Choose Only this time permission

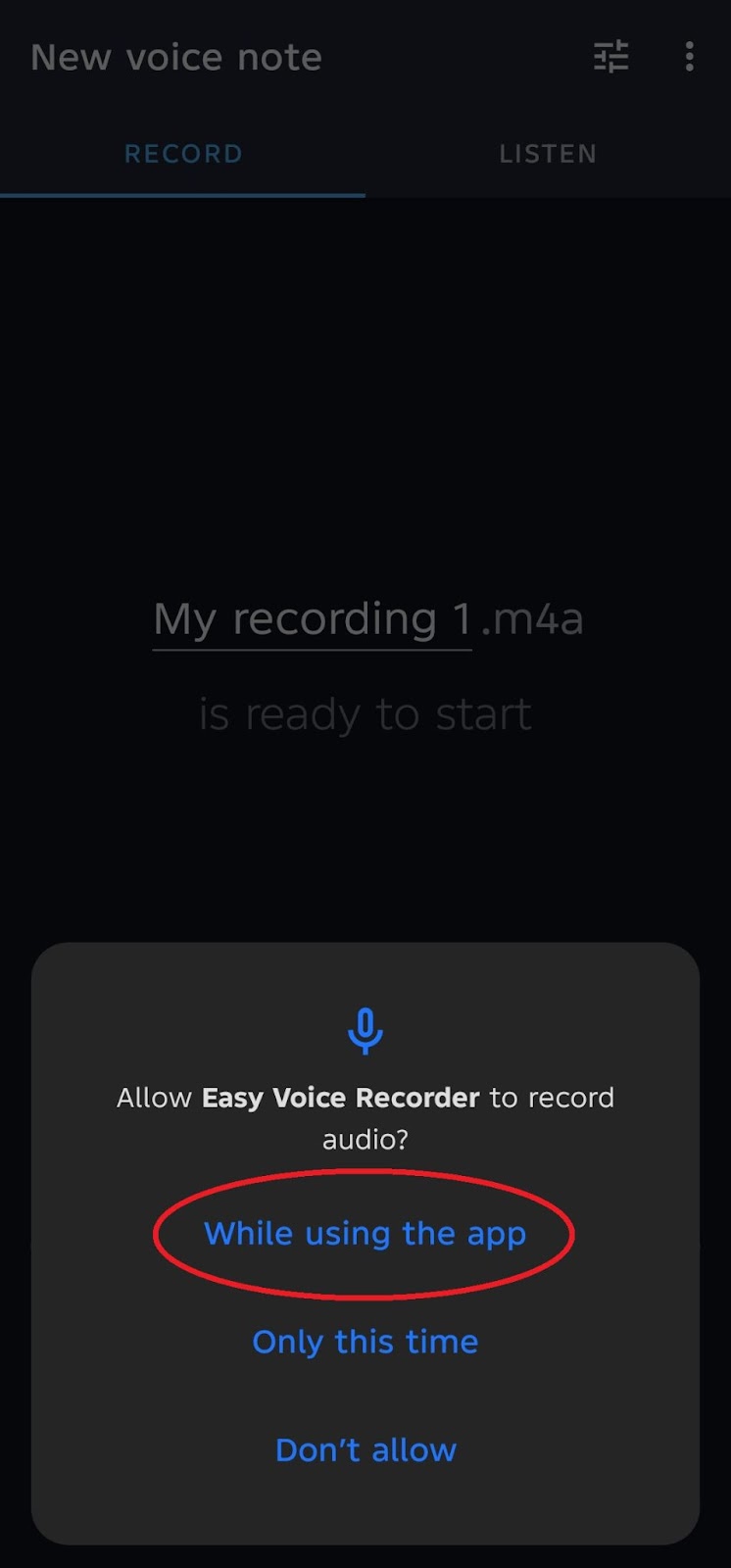(365, 1342)
